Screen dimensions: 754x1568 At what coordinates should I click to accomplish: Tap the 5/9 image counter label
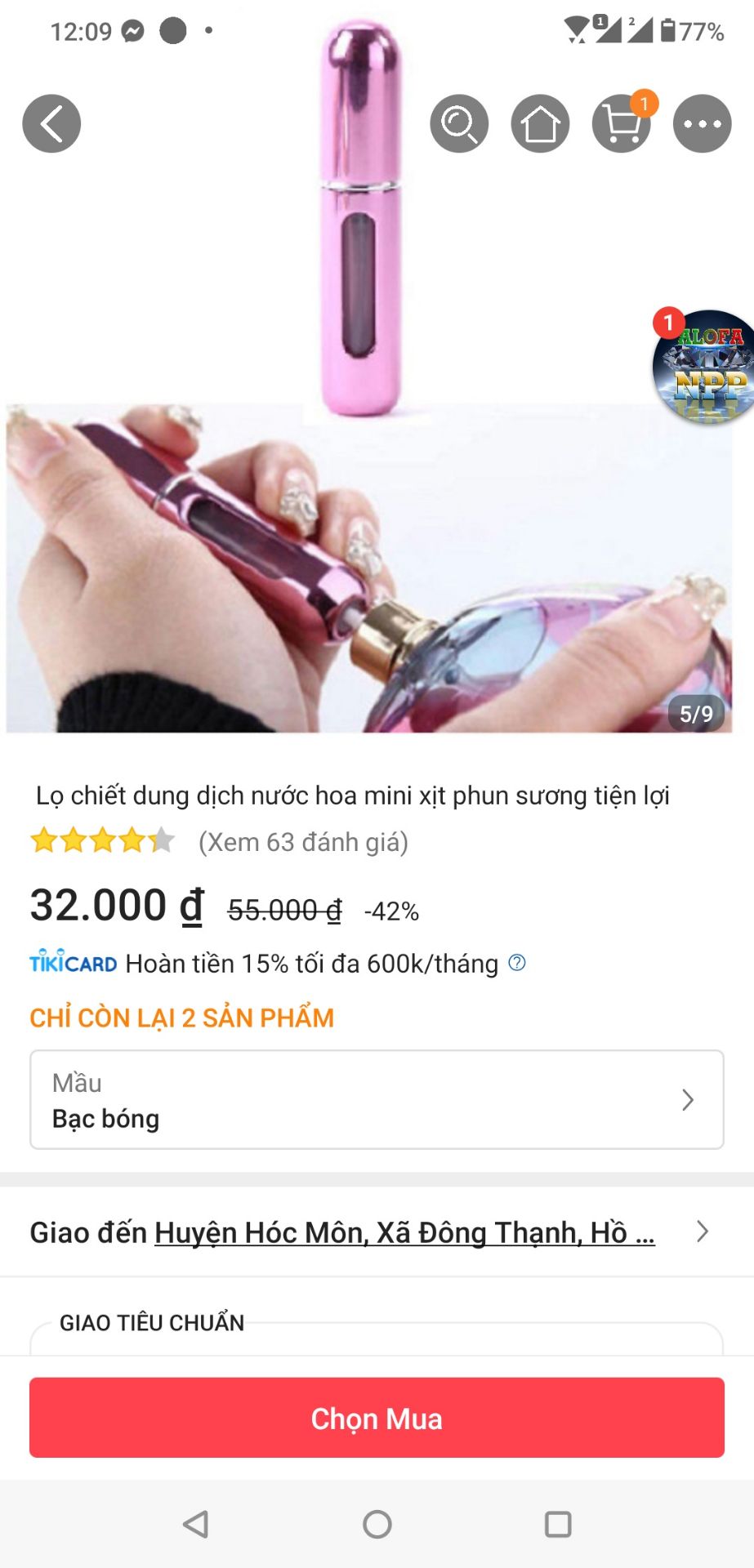[697, 711]
